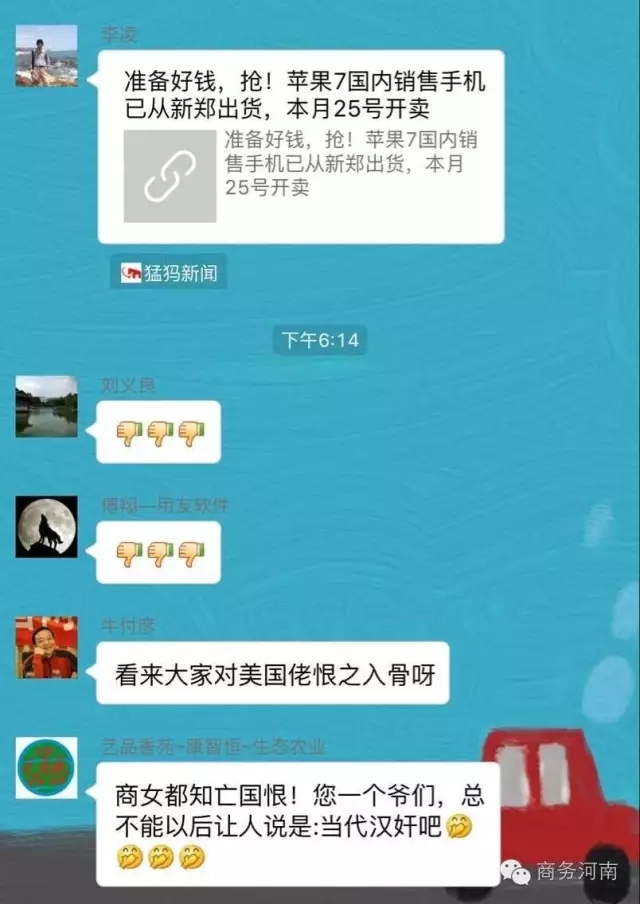The height and width of the screenshot is (904, 640).
Task: Tap the wolf and moon avatar
Action: click(46, 526)
